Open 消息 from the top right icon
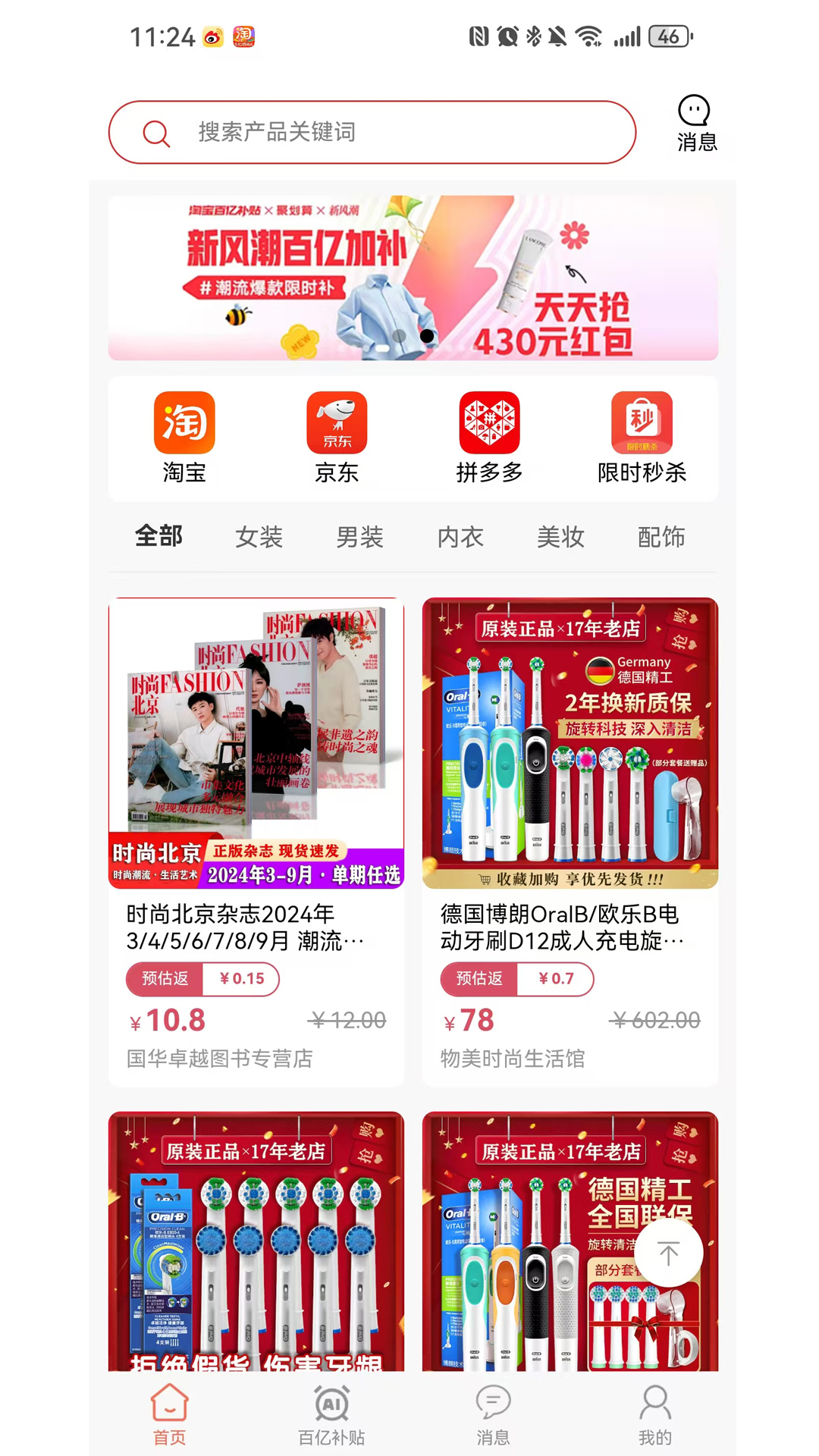Viewport: 819px width, 1456px height. tap(695, 123)
